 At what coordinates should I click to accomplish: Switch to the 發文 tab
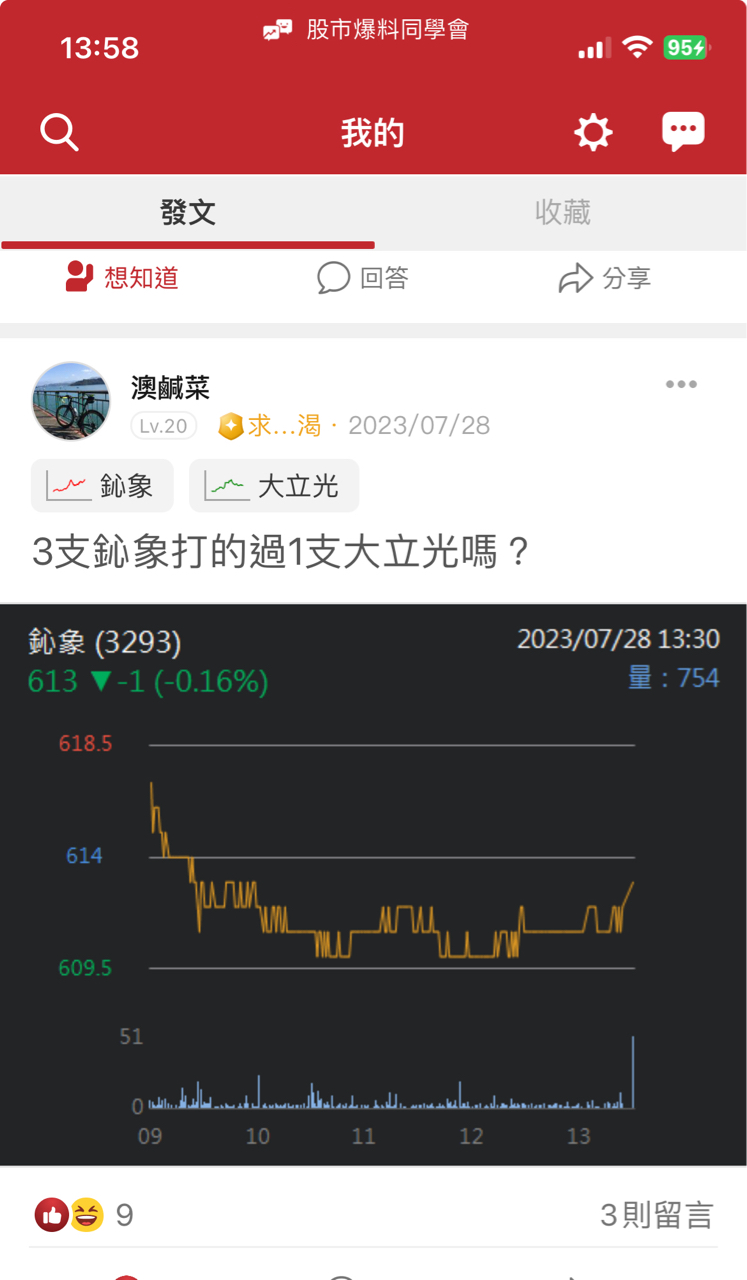187,212
